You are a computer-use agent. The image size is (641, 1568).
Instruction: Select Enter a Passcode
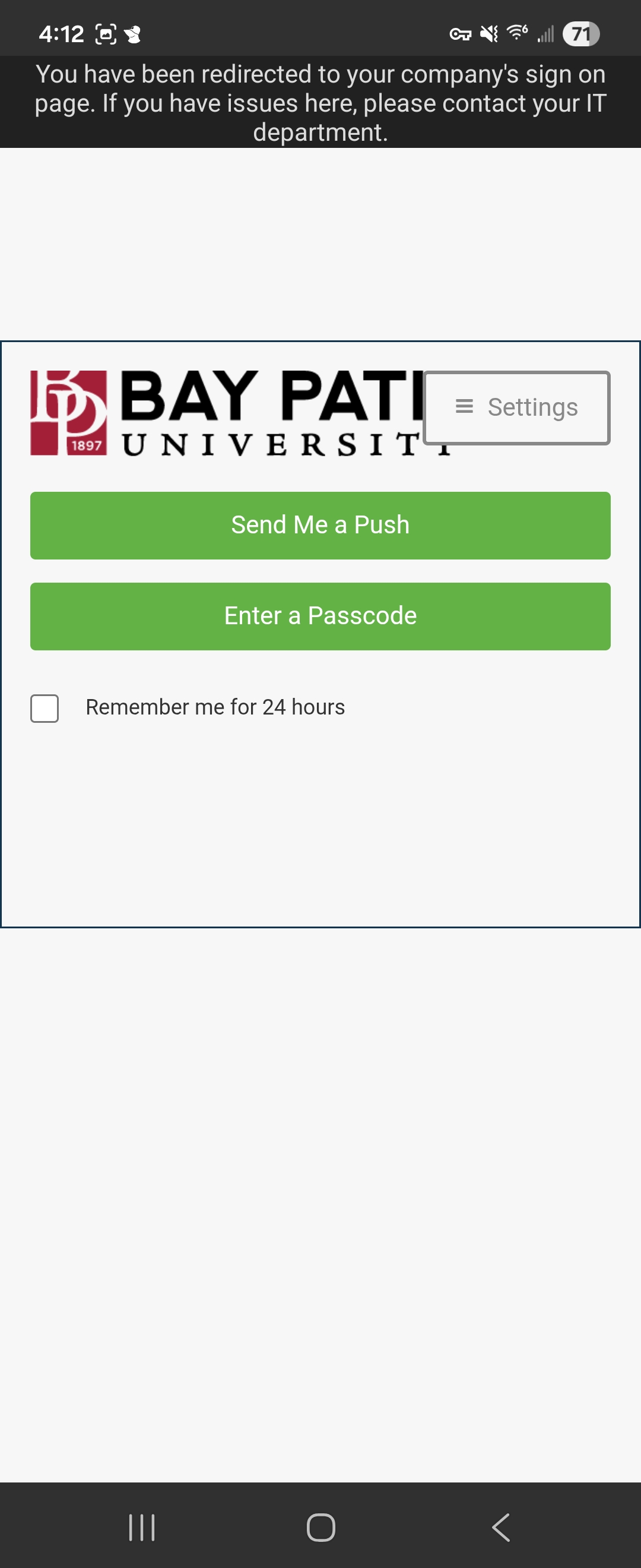pos(320,615)
